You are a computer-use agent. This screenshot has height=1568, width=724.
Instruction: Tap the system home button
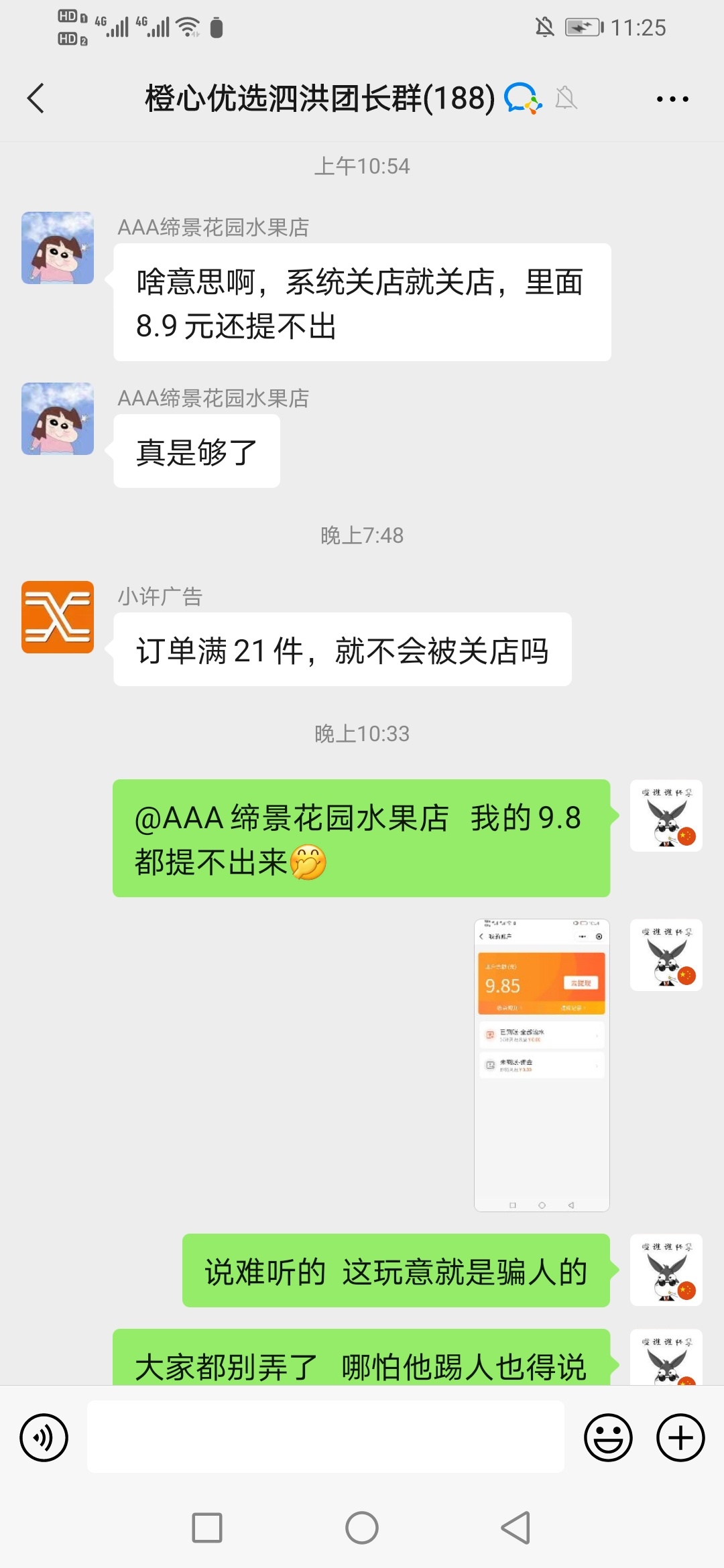click(x=362, y=1528)
